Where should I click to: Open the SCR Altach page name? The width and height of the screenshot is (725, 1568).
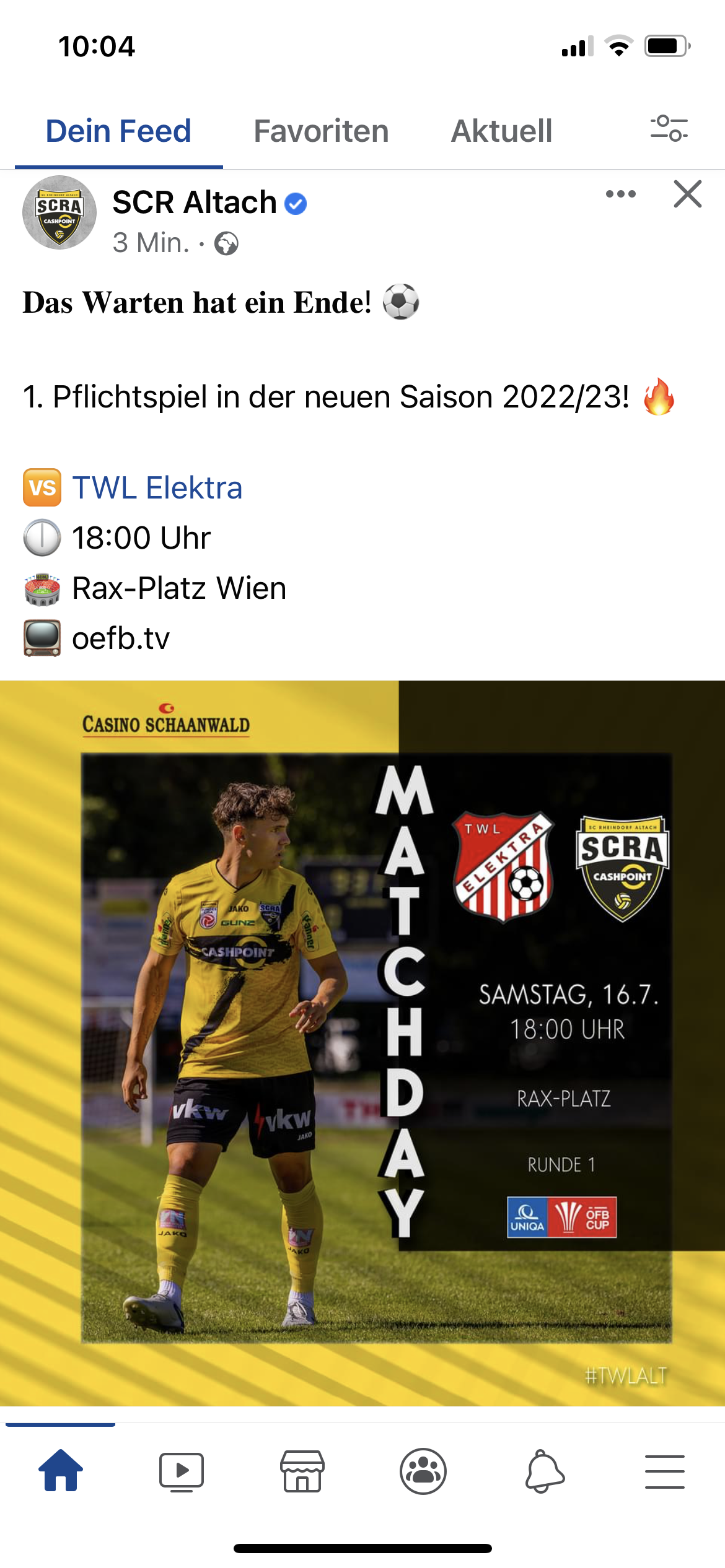tap(194, 203)
